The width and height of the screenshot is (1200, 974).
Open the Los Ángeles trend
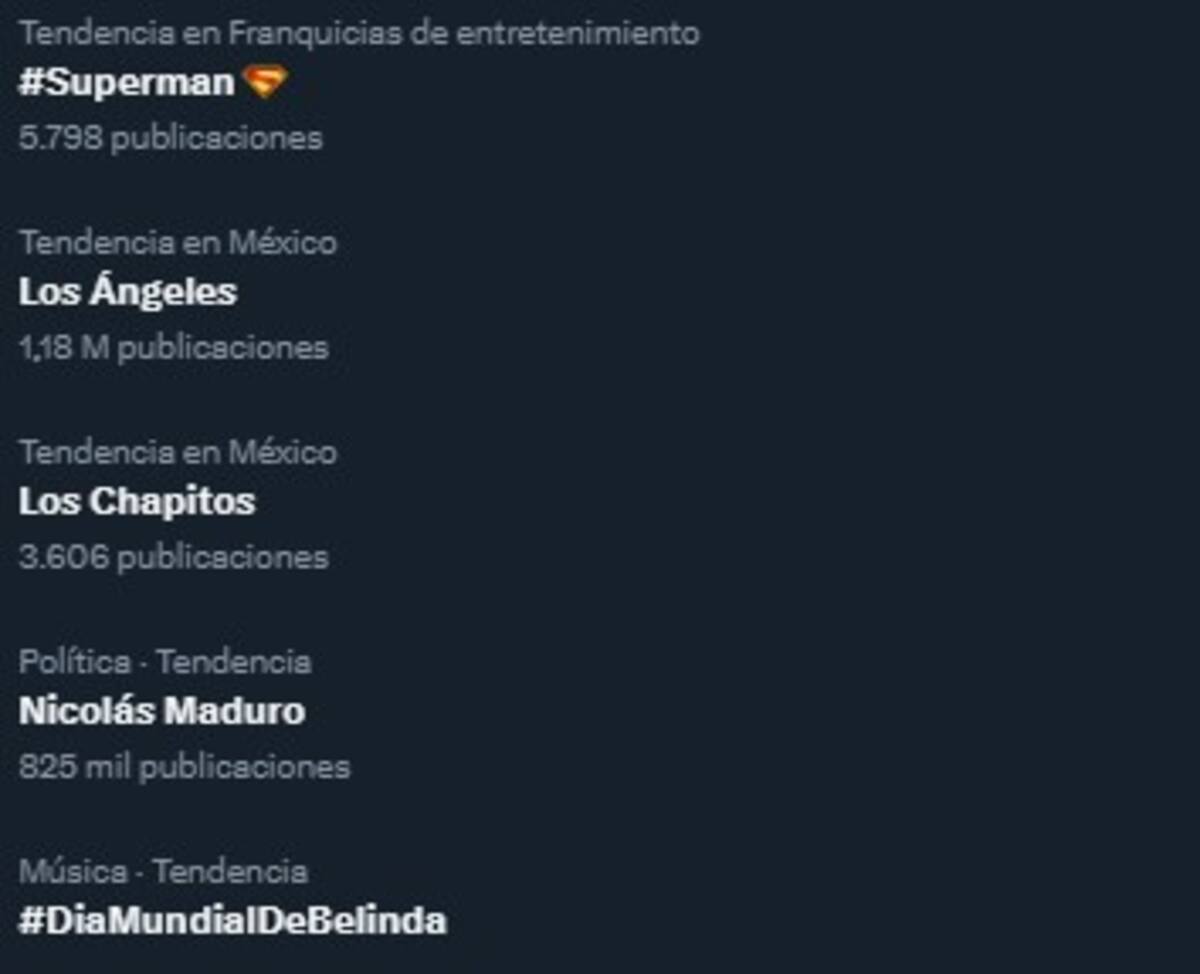pyautogui.click(x=128, y=292)
